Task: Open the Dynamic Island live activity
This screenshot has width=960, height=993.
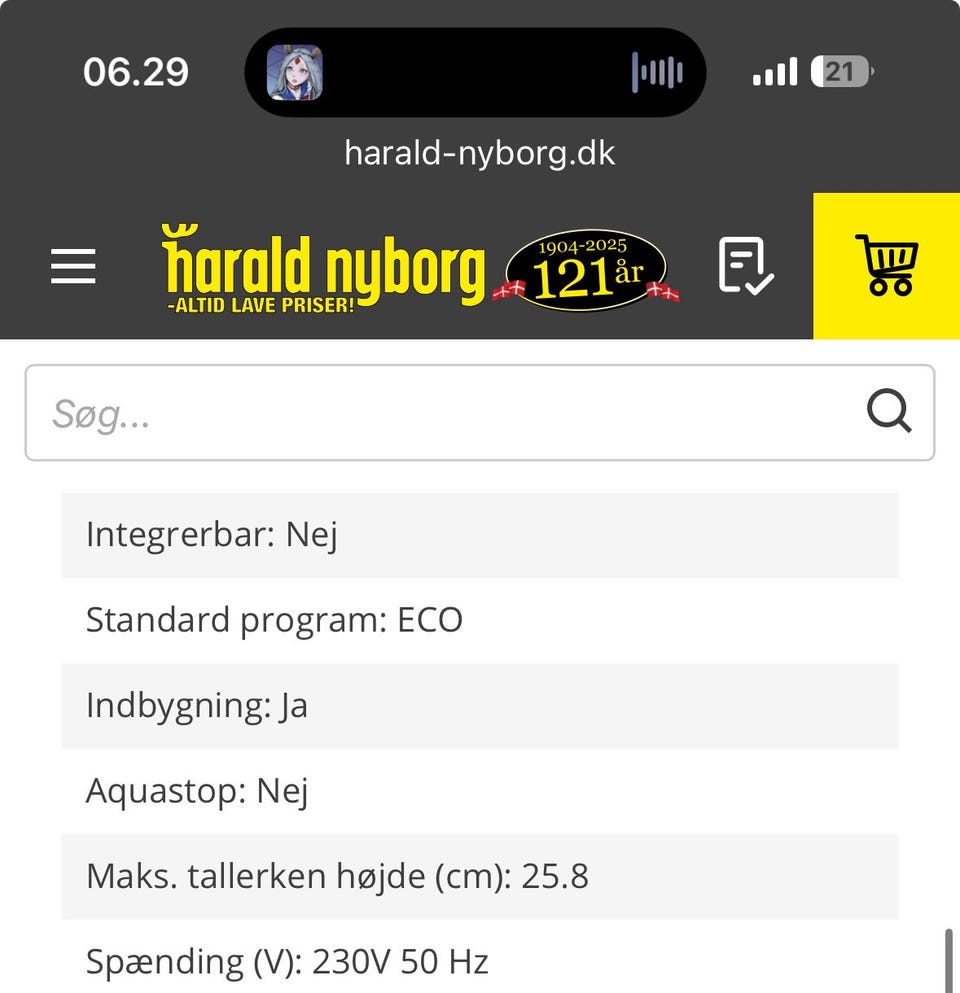Action: pos(475,72)
